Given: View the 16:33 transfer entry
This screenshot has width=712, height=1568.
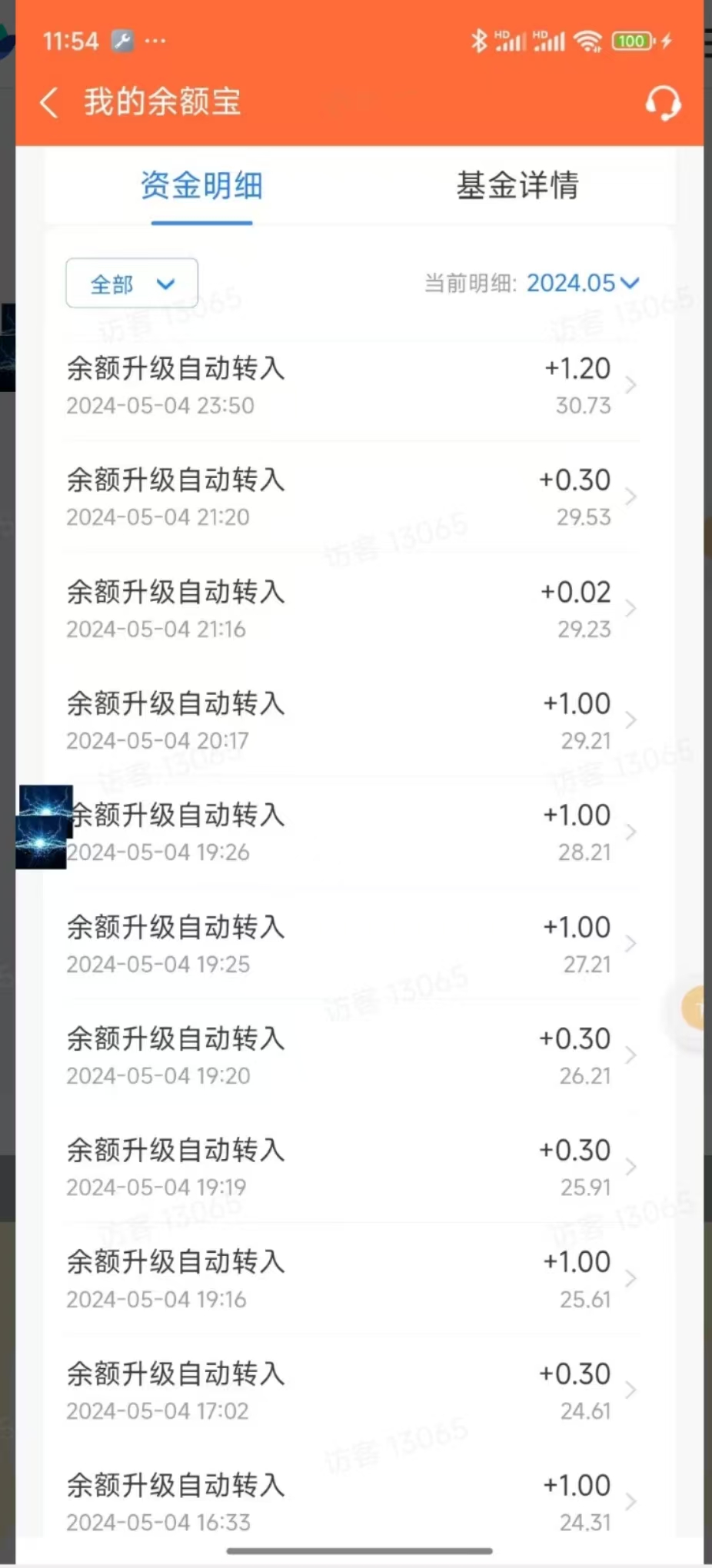Looking at the screenshot, I should (351, 1502).
